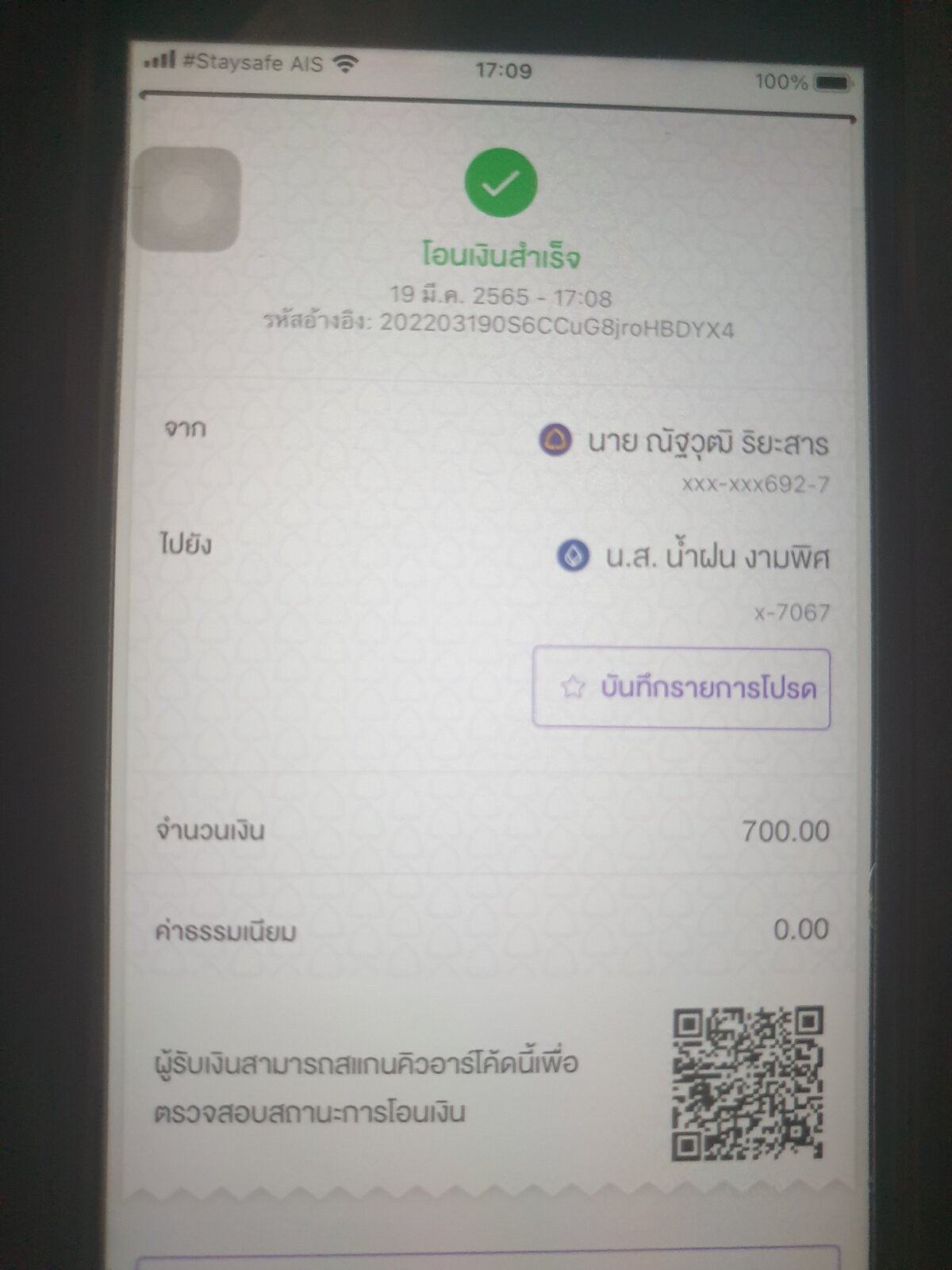Open the AssistiveTouch floating button
The height and width of the screenshot is (1270, 952).
[186, 199]
